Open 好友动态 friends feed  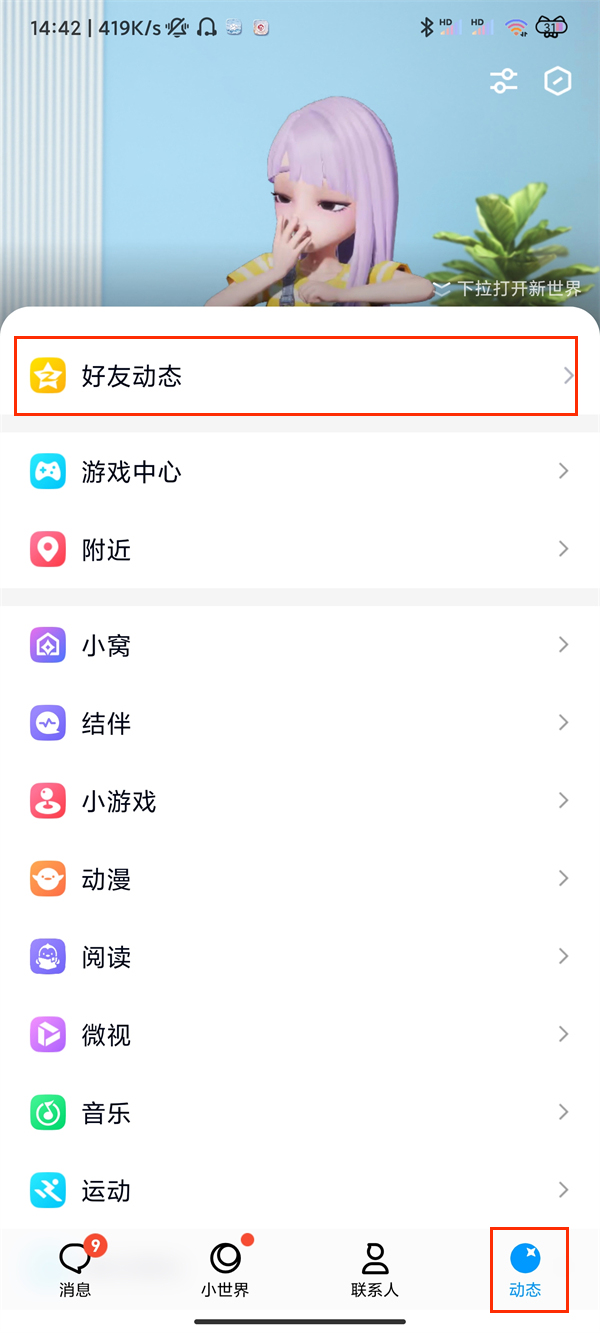point(296,376)
